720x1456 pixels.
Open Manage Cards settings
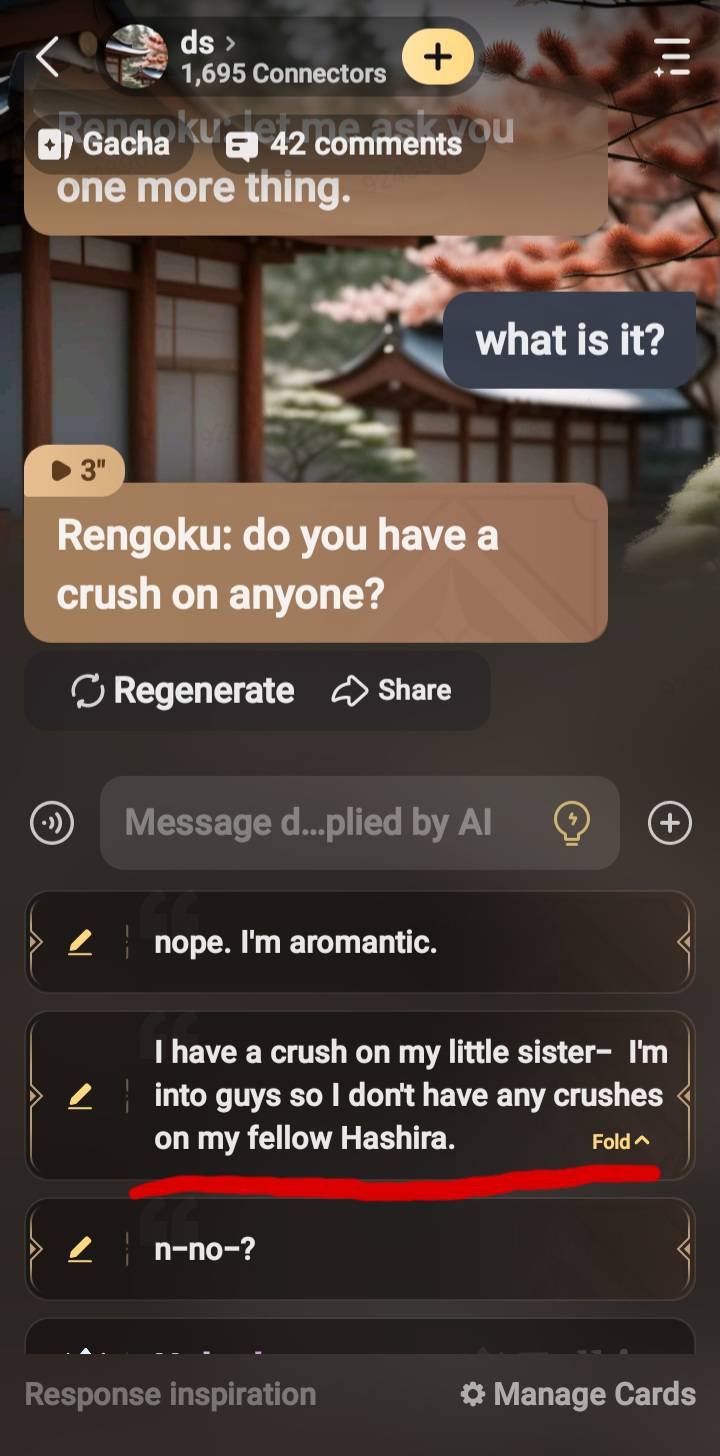[x=577, y=1394]
